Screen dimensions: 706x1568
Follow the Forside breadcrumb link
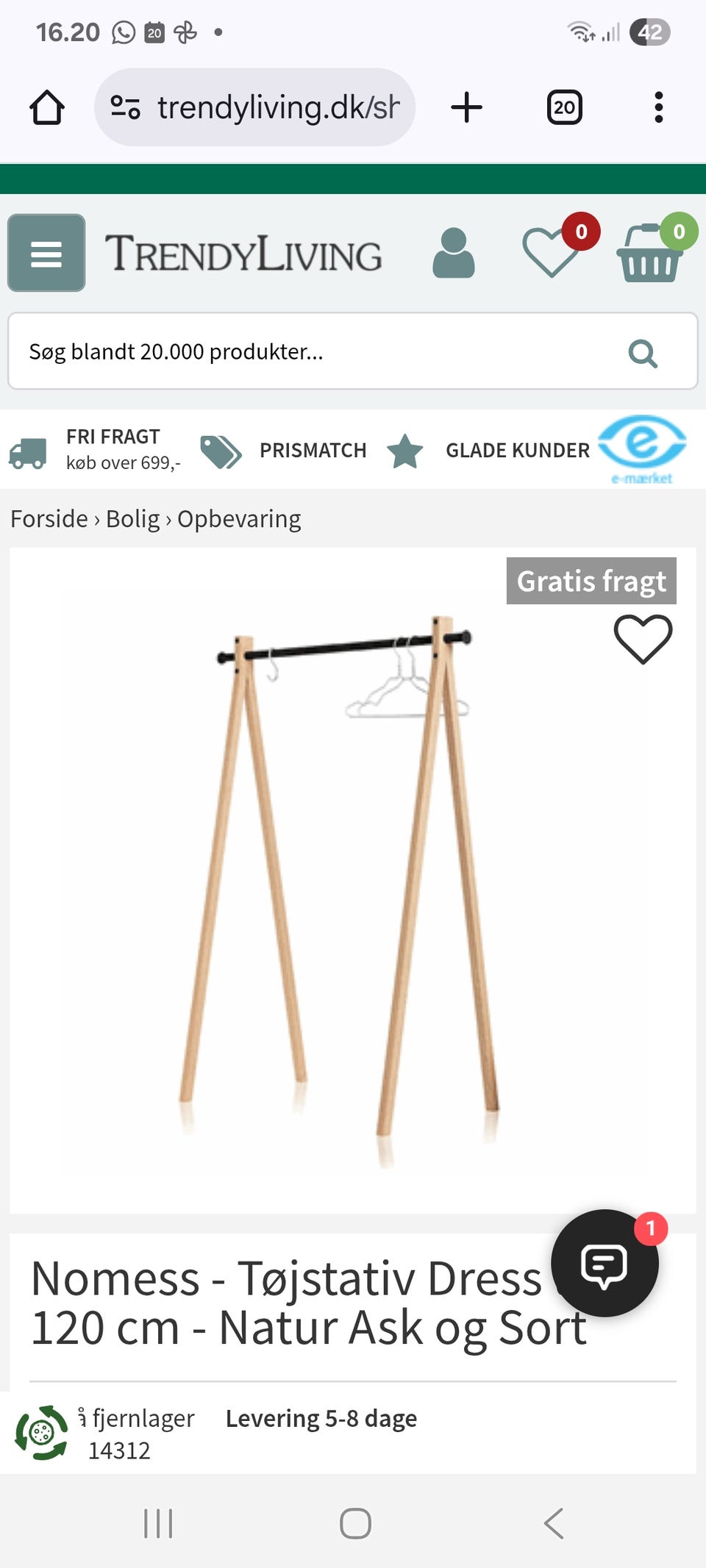click(48, 518)
